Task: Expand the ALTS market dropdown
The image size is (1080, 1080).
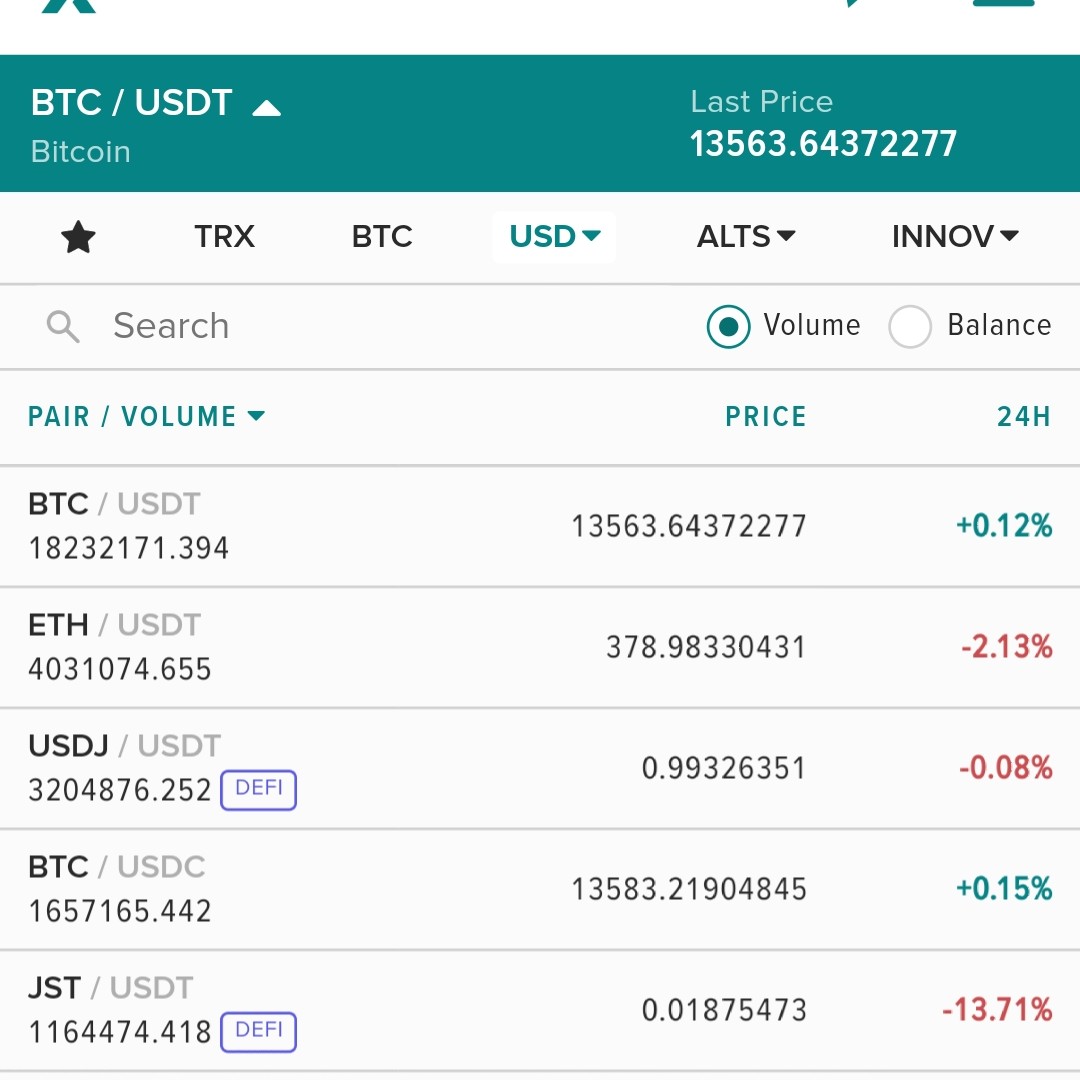Action: (x=746, y=237)
